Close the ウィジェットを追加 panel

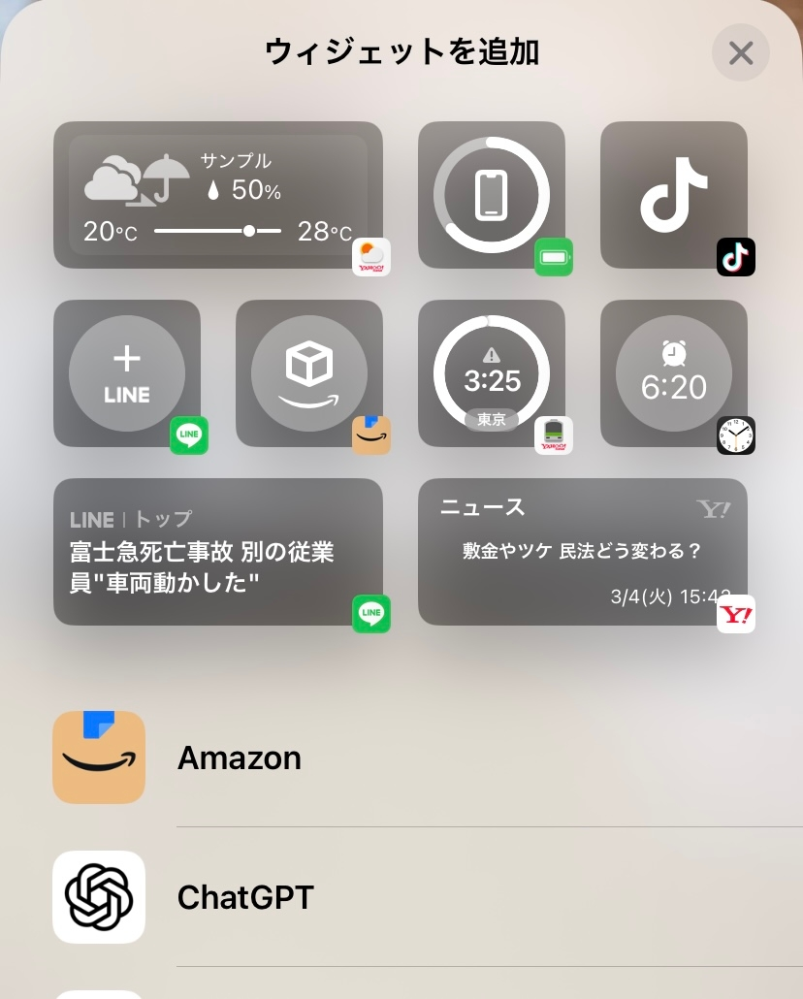click(x=740, y=53)
